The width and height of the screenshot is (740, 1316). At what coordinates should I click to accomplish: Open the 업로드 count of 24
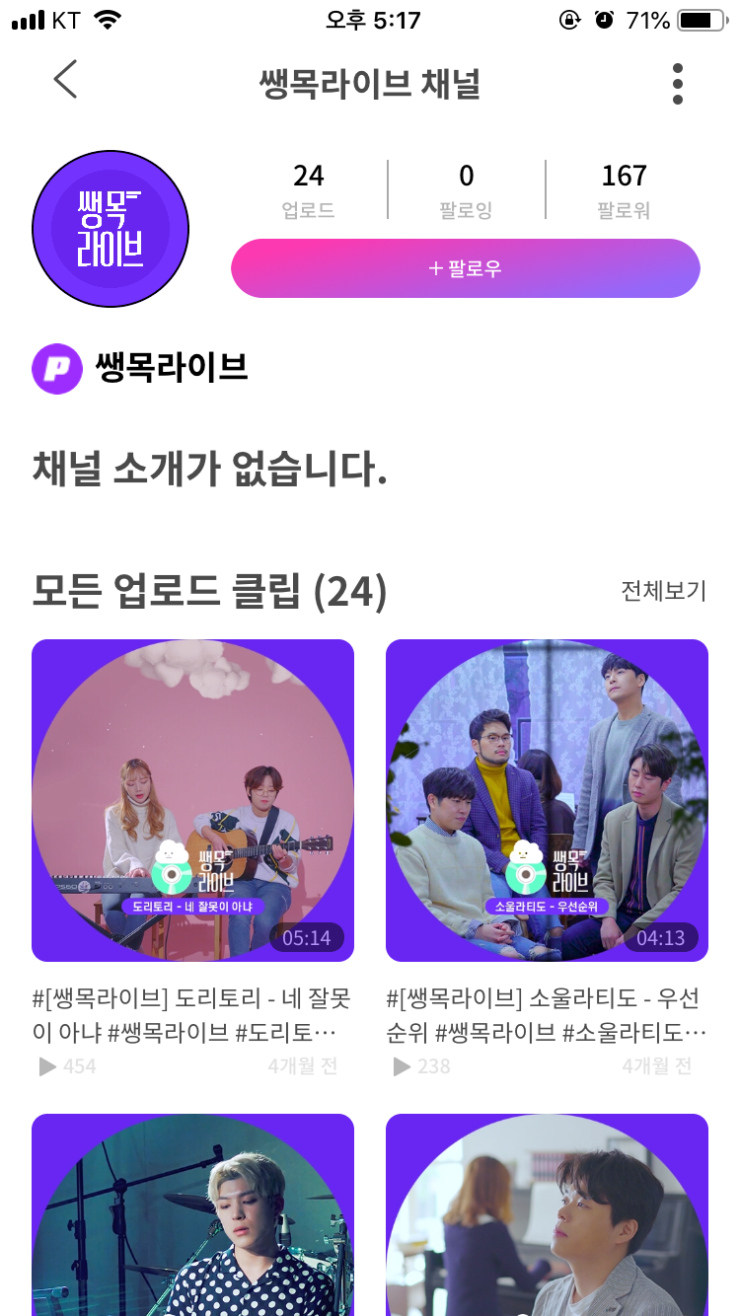(x=308, y=189)
